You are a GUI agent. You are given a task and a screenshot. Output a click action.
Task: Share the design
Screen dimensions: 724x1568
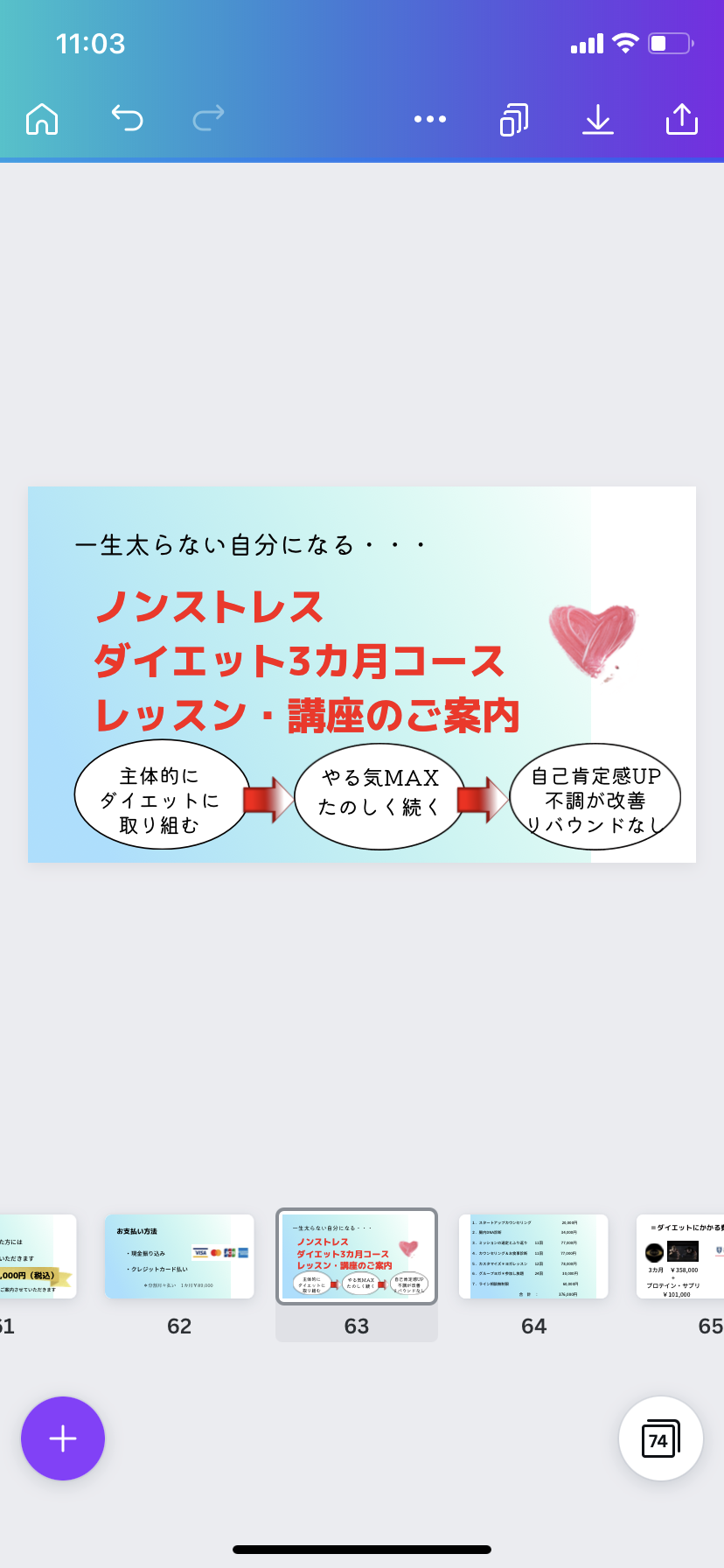pyautogui.click(x=682, y=119)
